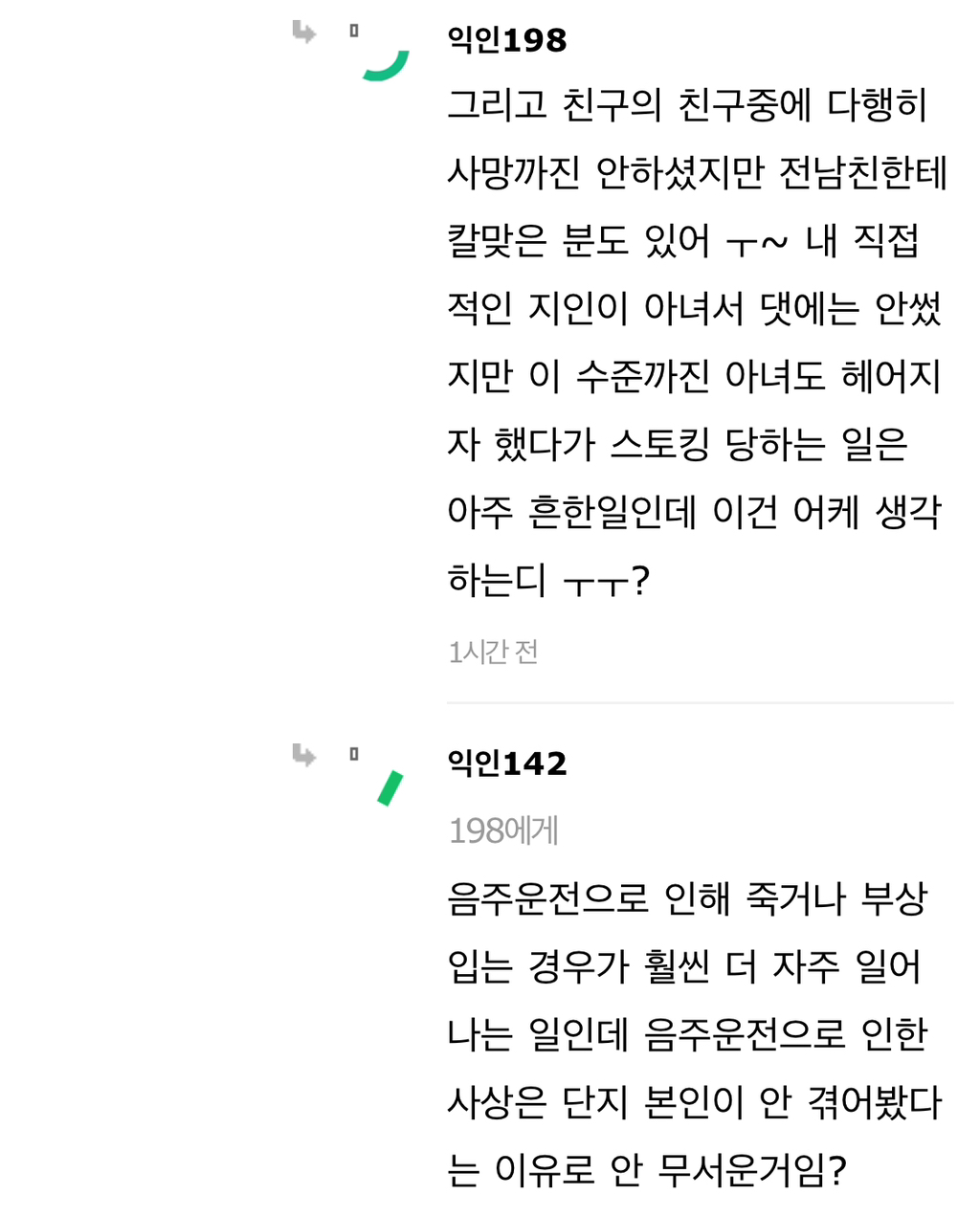Viewport: 980px width, 1217px height.
Task: Click the block/report icon beside 익인142's comment
Action: (354, 754)
